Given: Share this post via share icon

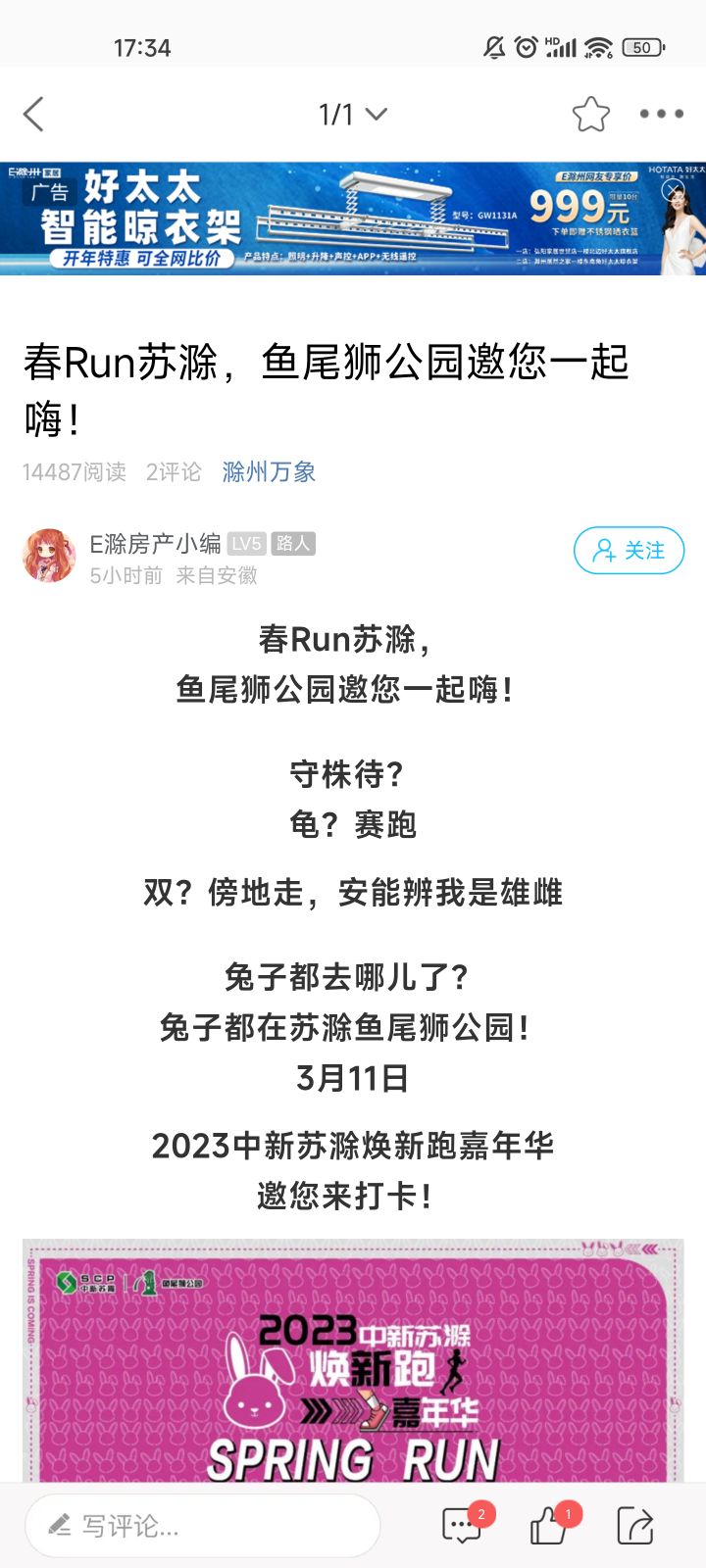Looking at the screenshot, I should [x=635, y=1525].
